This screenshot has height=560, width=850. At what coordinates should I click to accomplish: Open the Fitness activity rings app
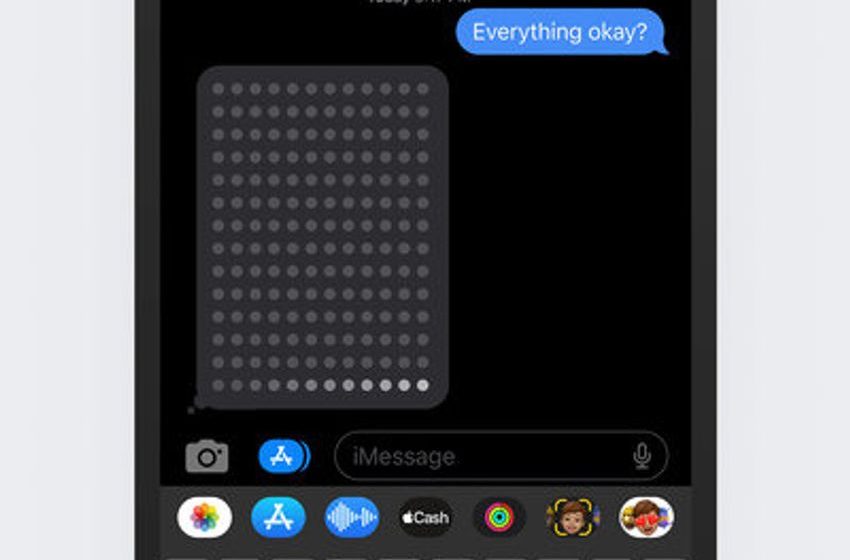pyautogui.click(x=498, y=517)
